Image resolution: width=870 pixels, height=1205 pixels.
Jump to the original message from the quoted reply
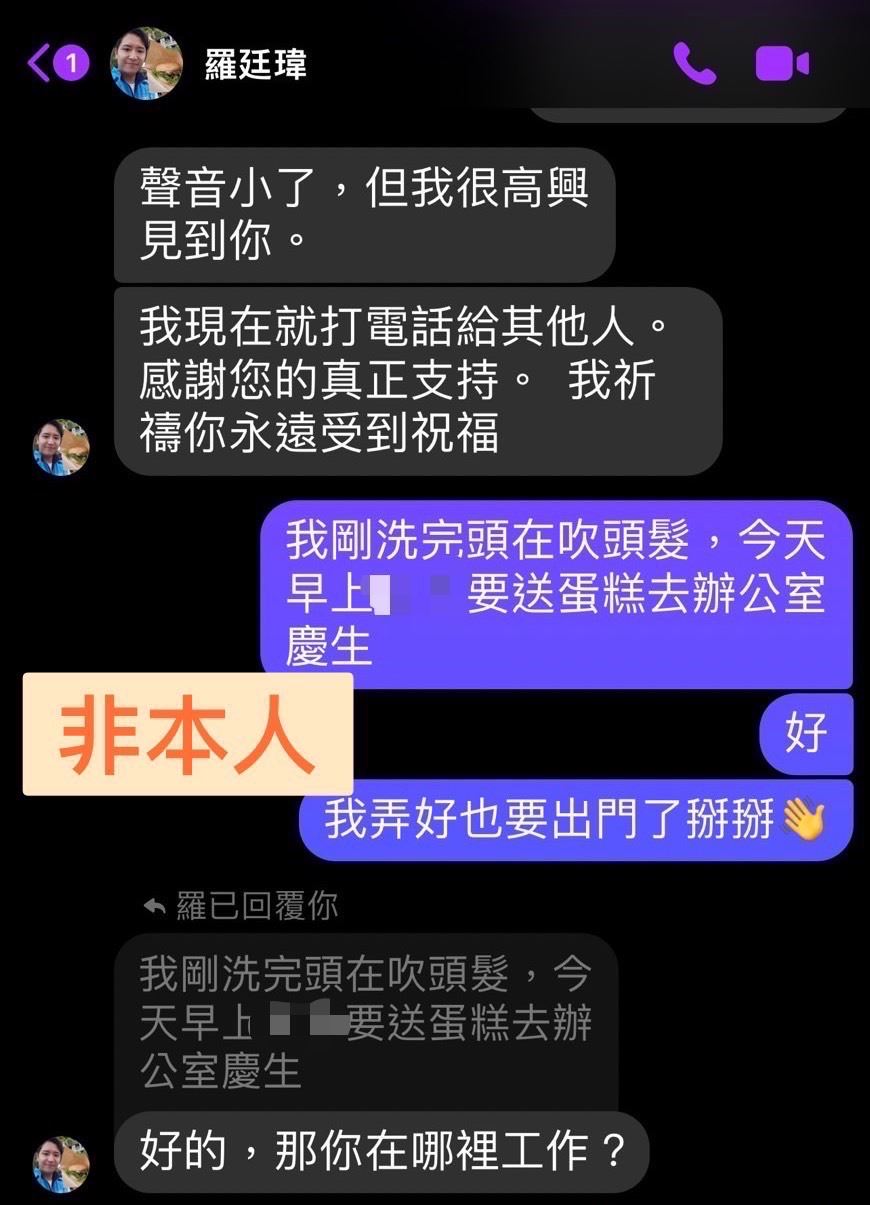[365, 1020]
